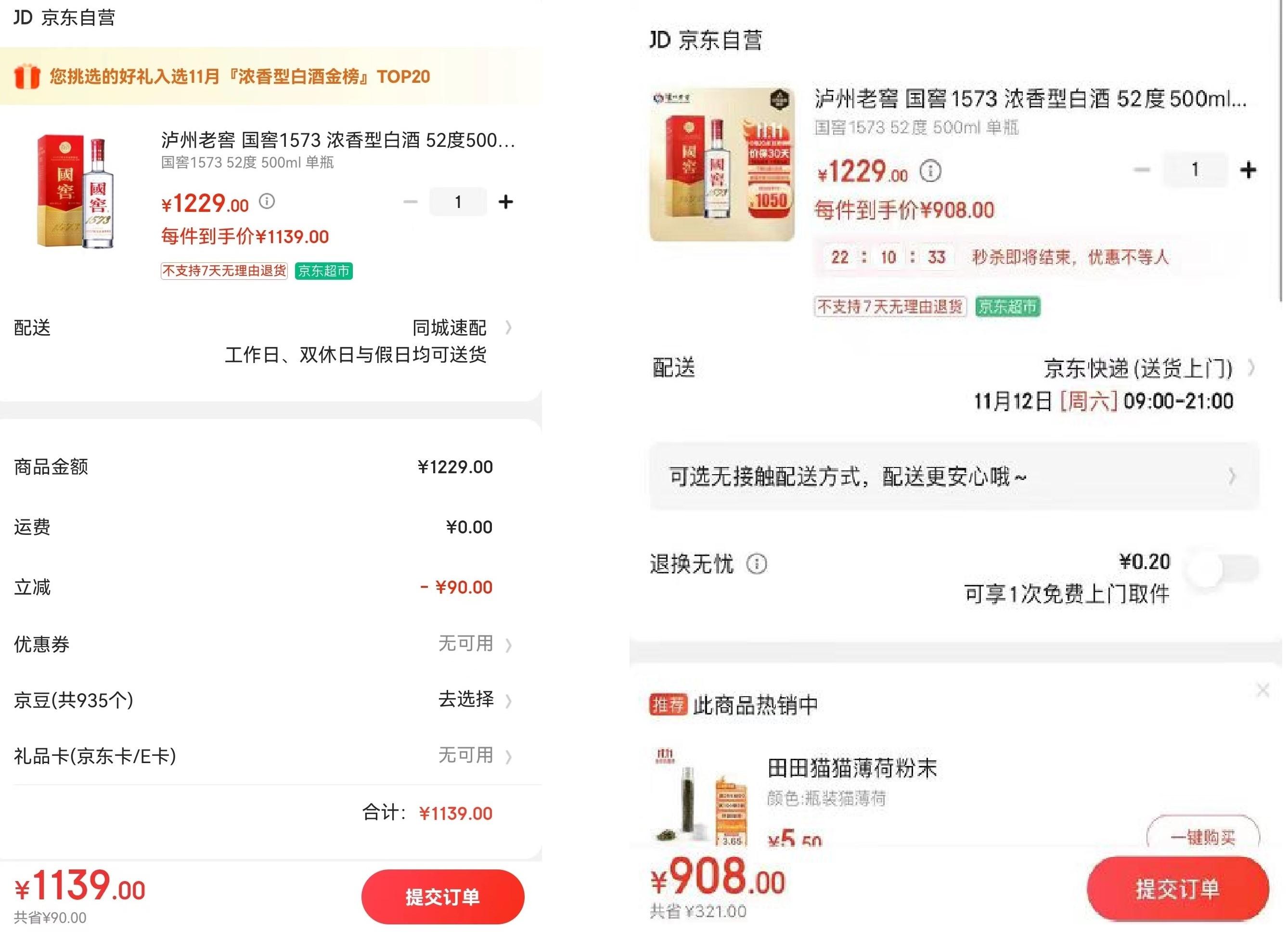
Task: Tap 一键购买 for 田田猫猫薄荷粉末
Action: [1202, 836]
